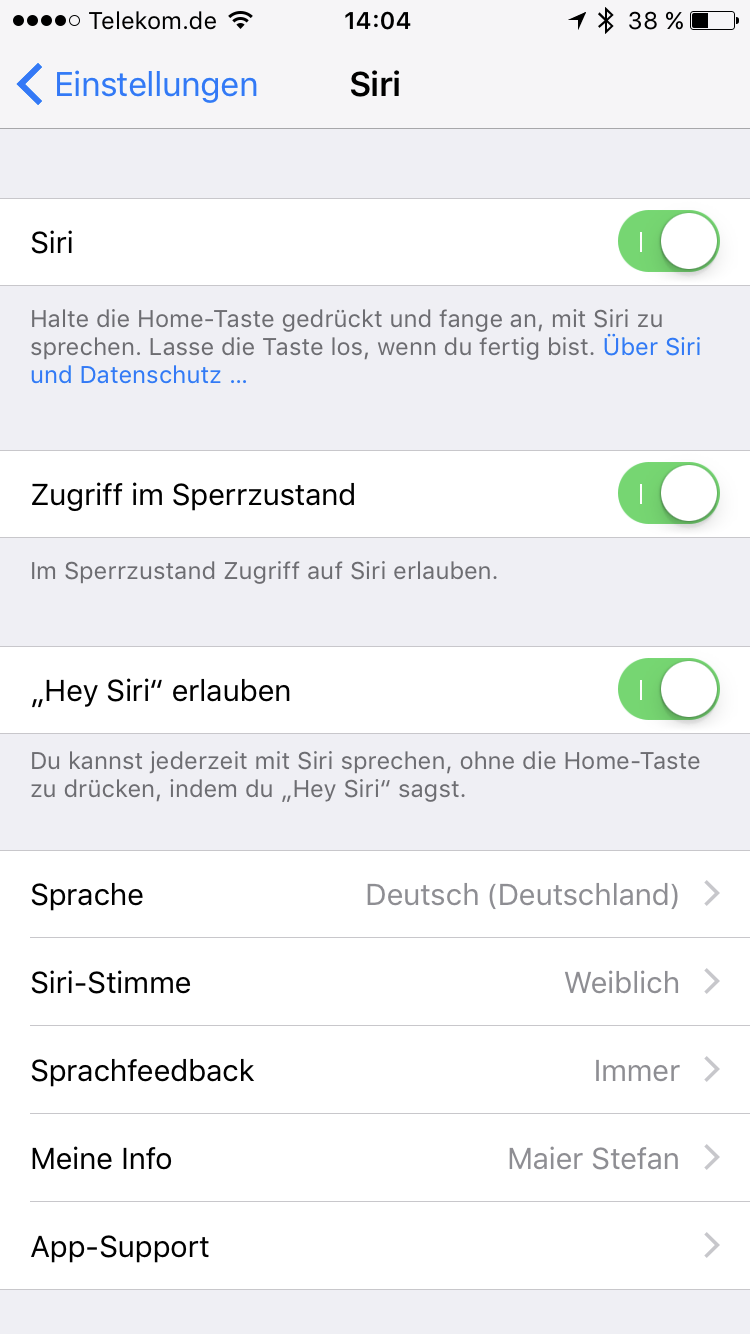Open the Sprache setting

coord(375,894)
